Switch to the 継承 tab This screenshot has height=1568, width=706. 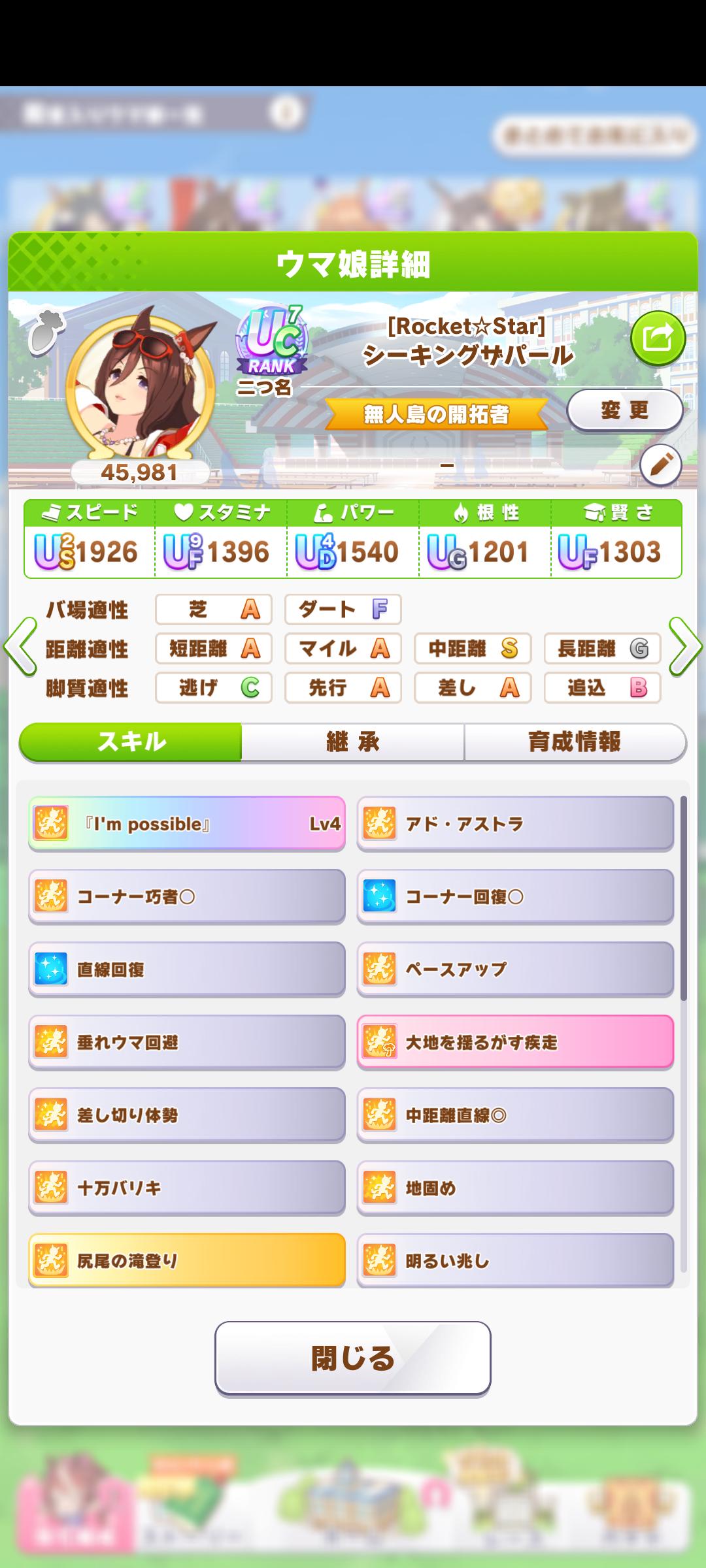pyautogui.click(x=353, y=742)
